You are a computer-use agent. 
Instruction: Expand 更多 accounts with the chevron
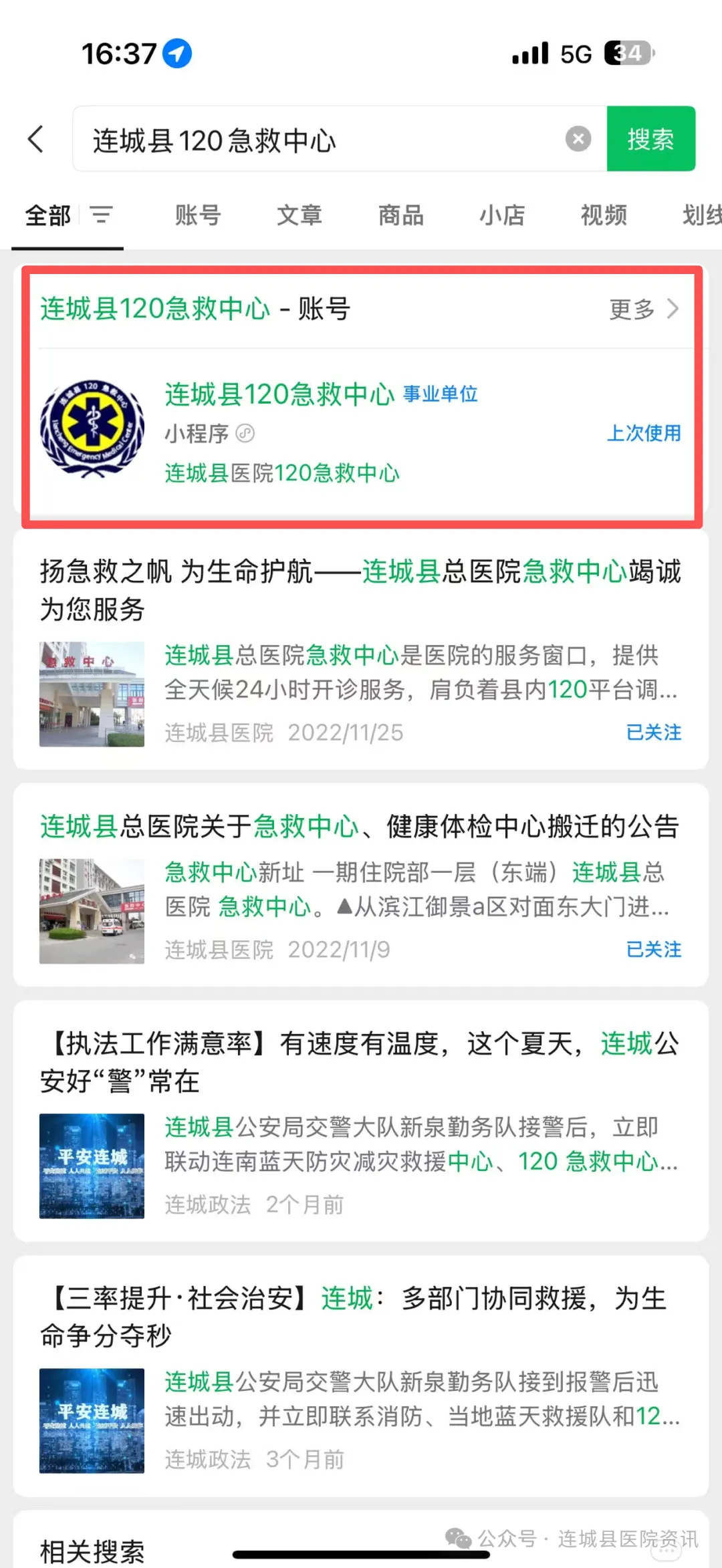674,309
